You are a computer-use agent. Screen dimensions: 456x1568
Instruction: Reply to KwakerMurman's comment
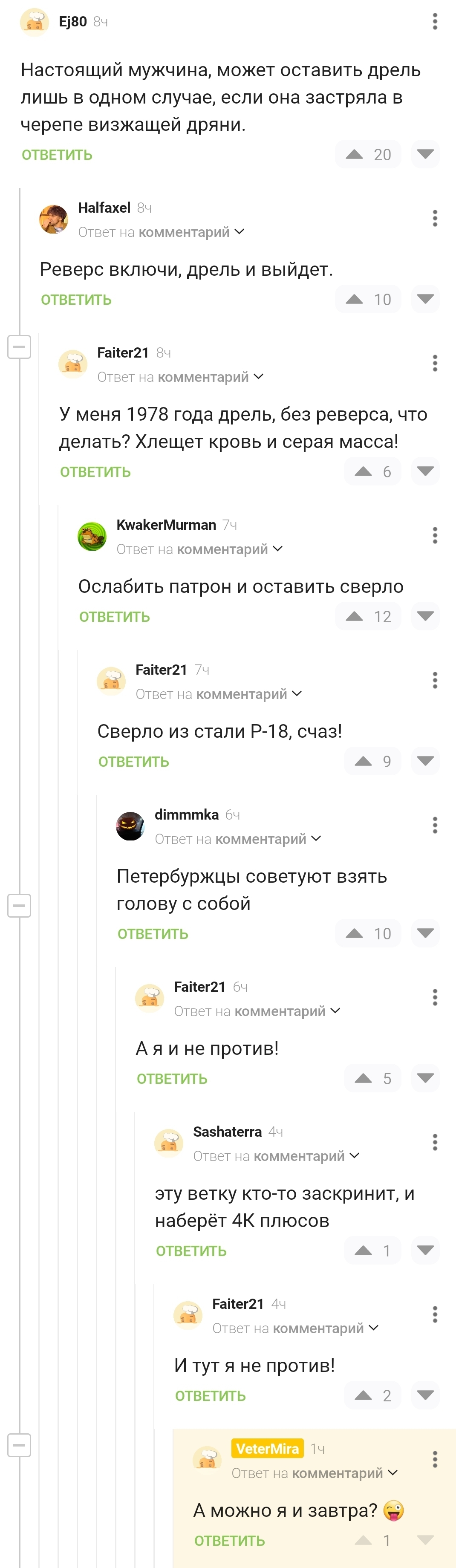tap(115, 617)
